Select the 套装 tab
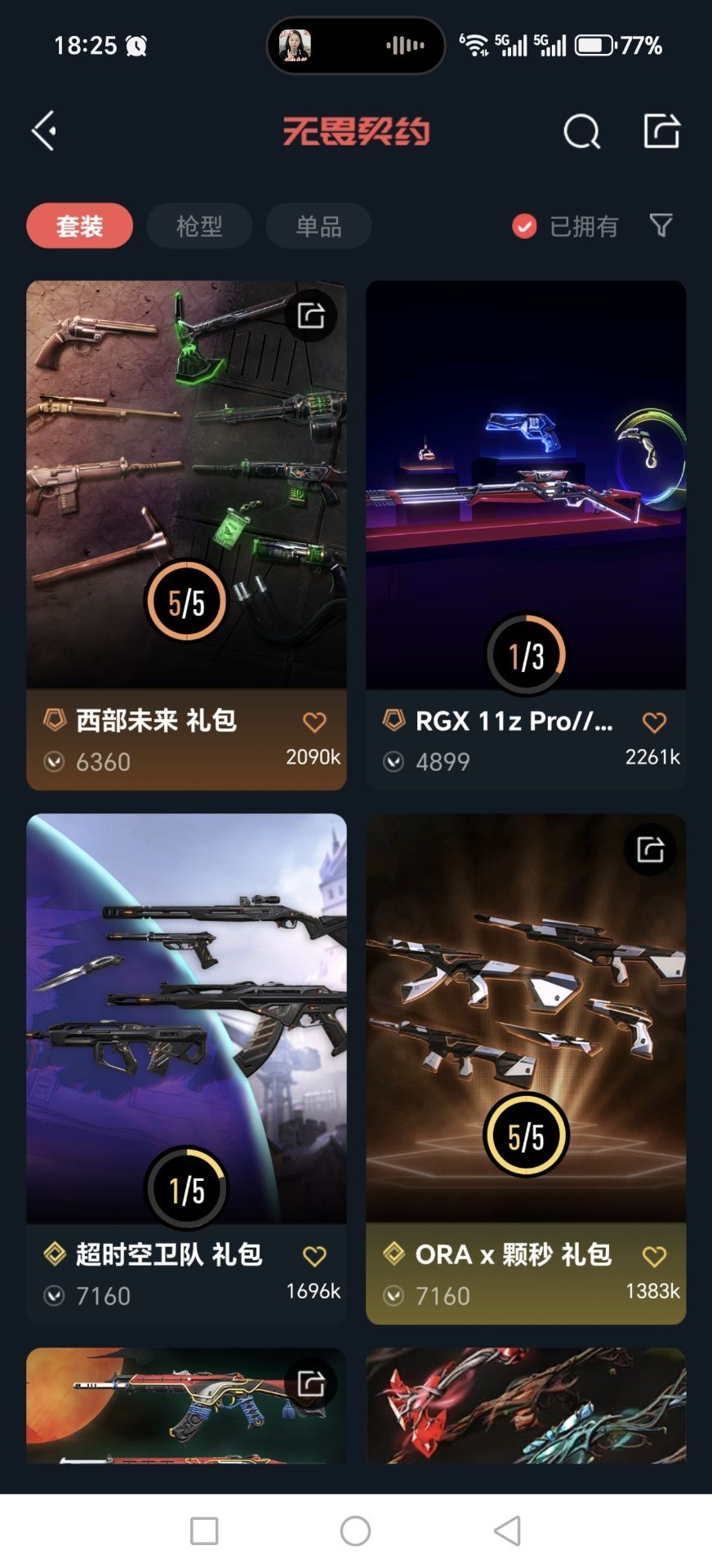Screen dimensions: 712x1568 pos(79,225)
